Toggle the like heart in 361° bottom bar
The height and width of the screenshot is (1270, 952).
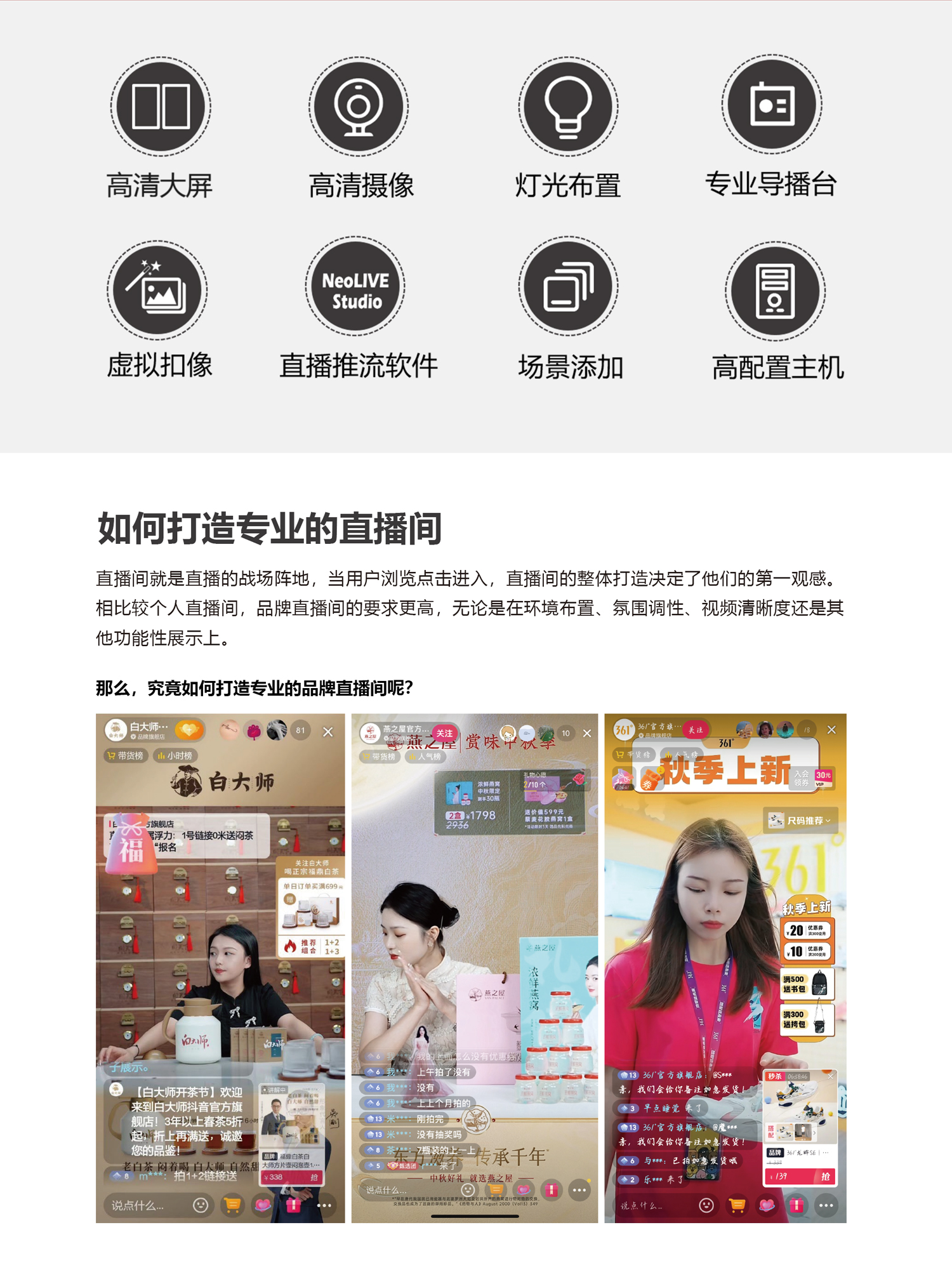pos(766,1205)
